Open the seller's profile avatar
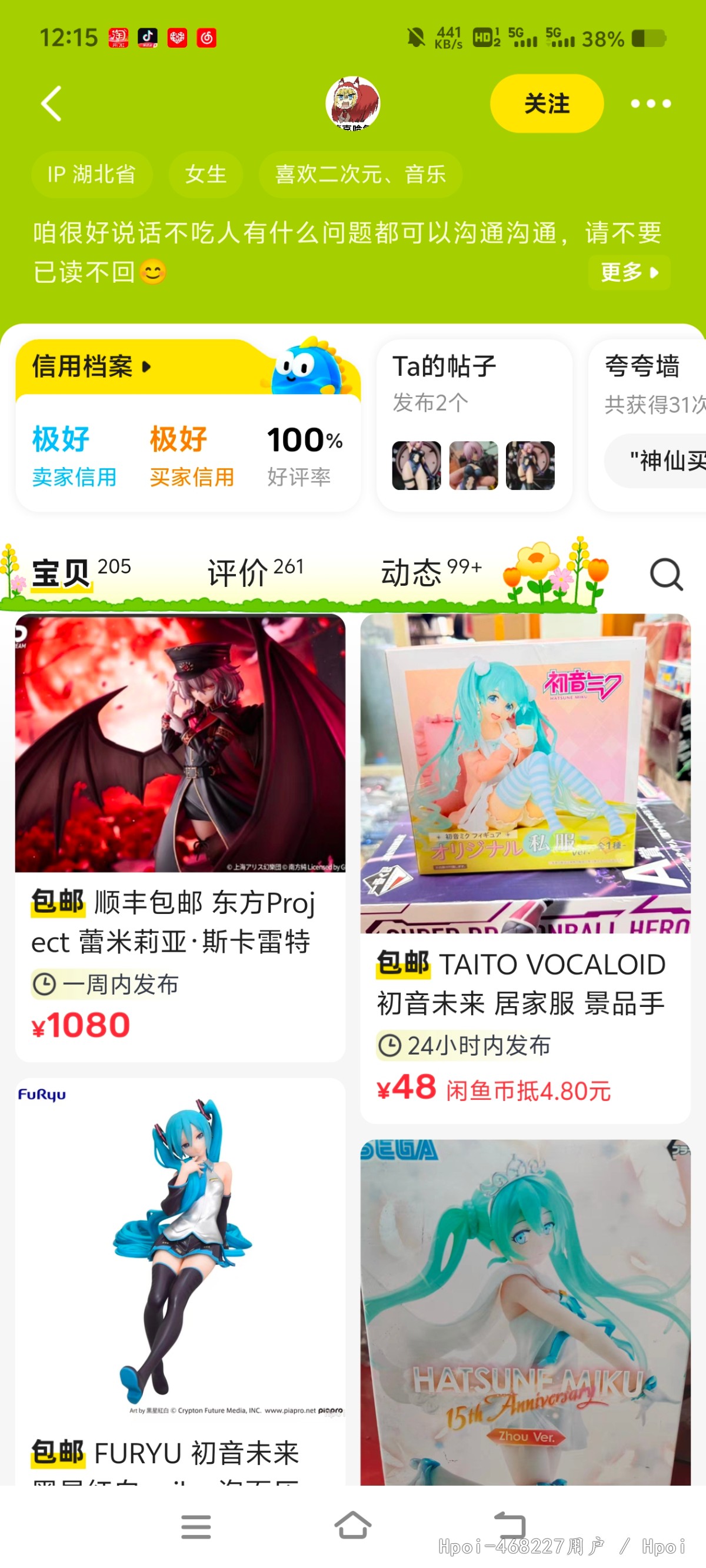Screen dimensions: 706x1568 [352, 104]
